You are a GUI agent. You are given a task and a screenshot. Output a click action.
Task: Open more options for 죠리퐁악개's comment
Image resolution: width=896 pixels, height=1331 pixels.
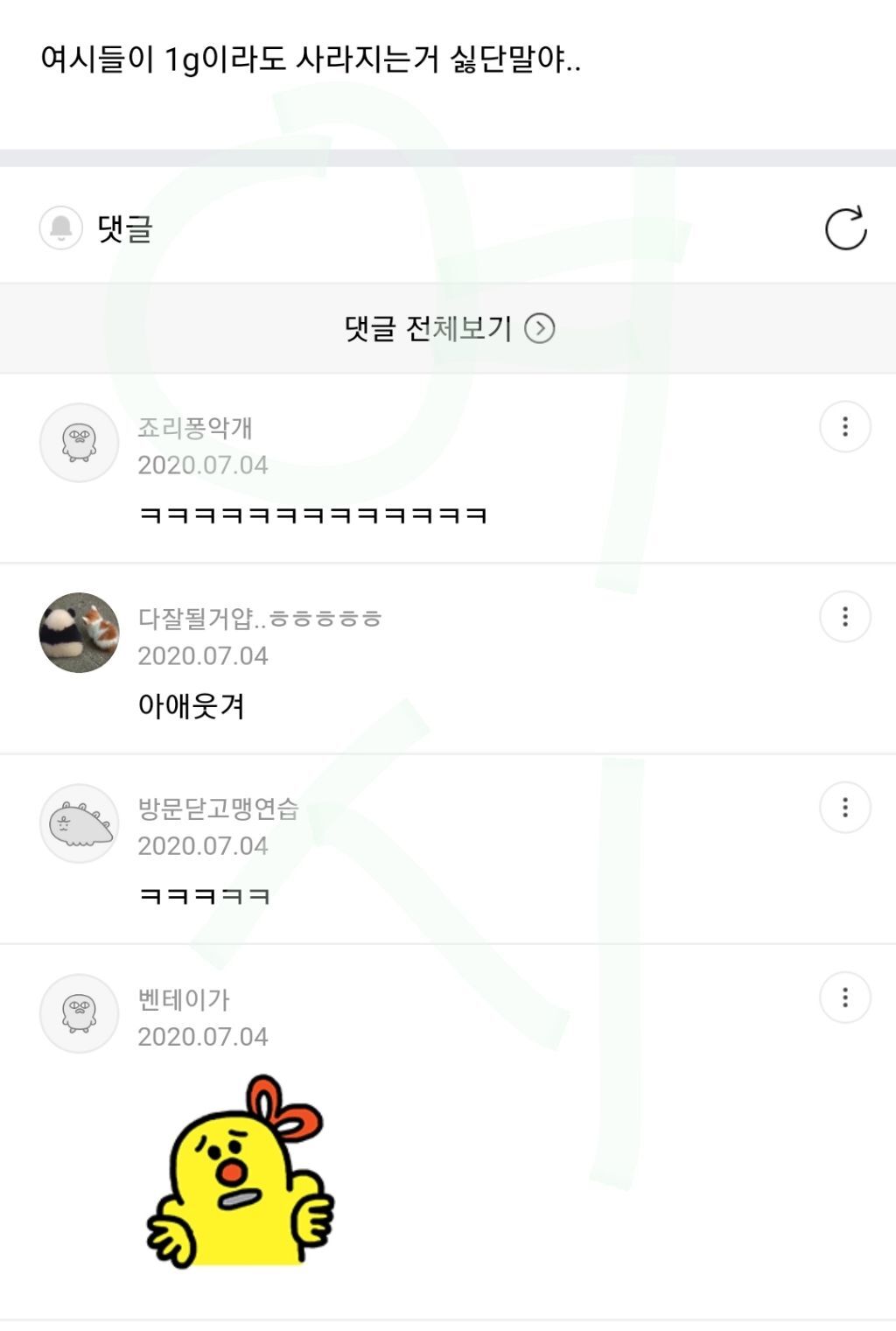coord(844,427)
